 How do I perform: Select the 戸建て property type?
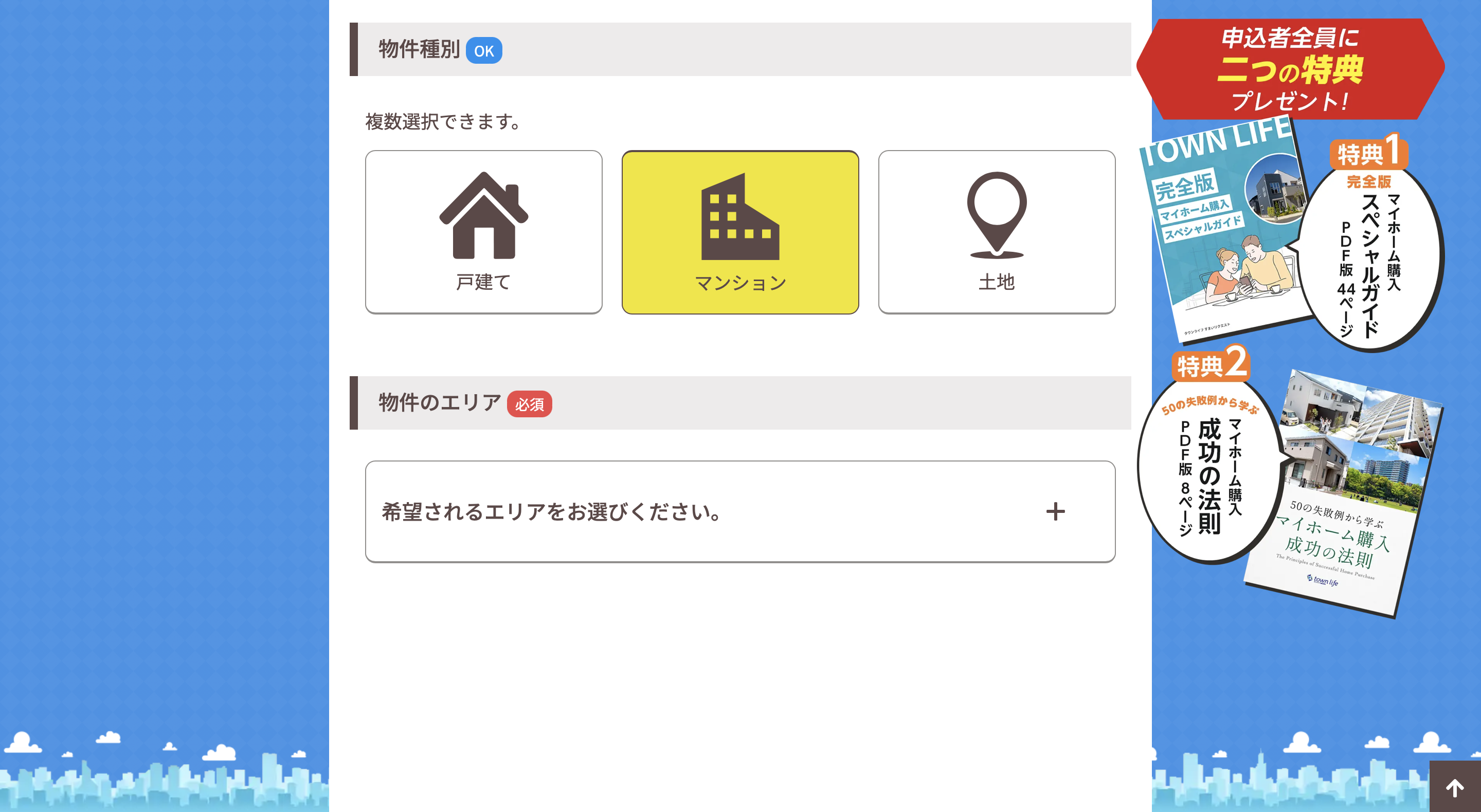[x=483, y=232]
